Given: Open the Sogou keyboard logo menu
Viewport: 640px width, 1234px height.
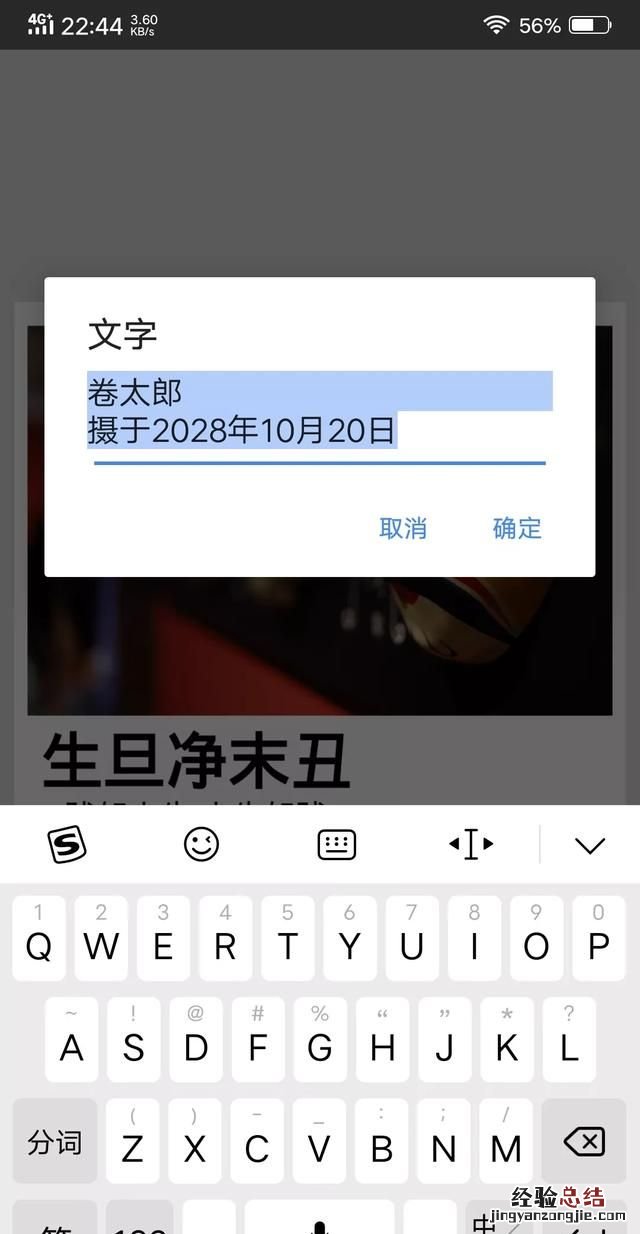Looking at the screenshot, I should 67,845.
